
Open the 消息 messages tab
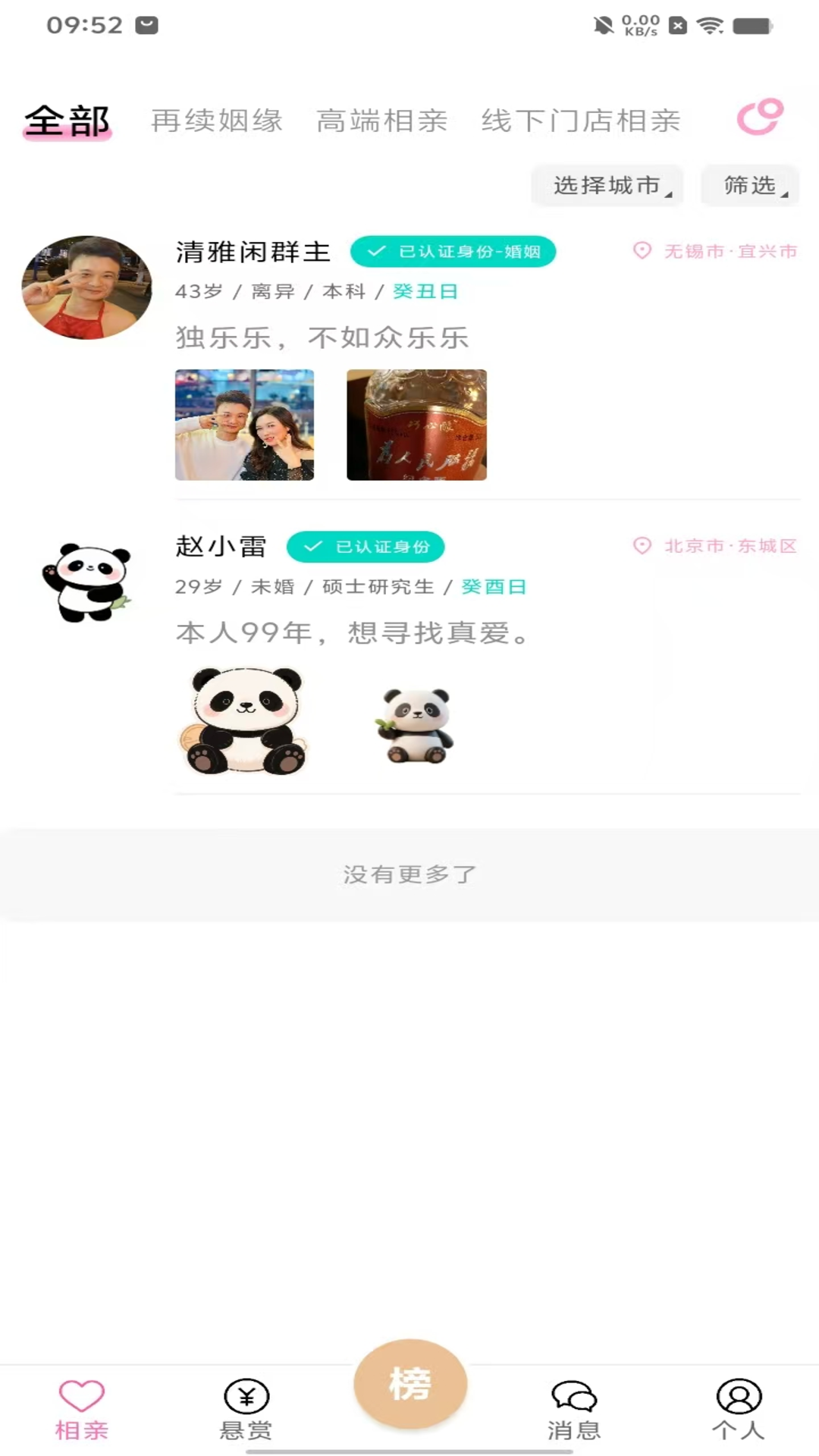[574, 1410]
